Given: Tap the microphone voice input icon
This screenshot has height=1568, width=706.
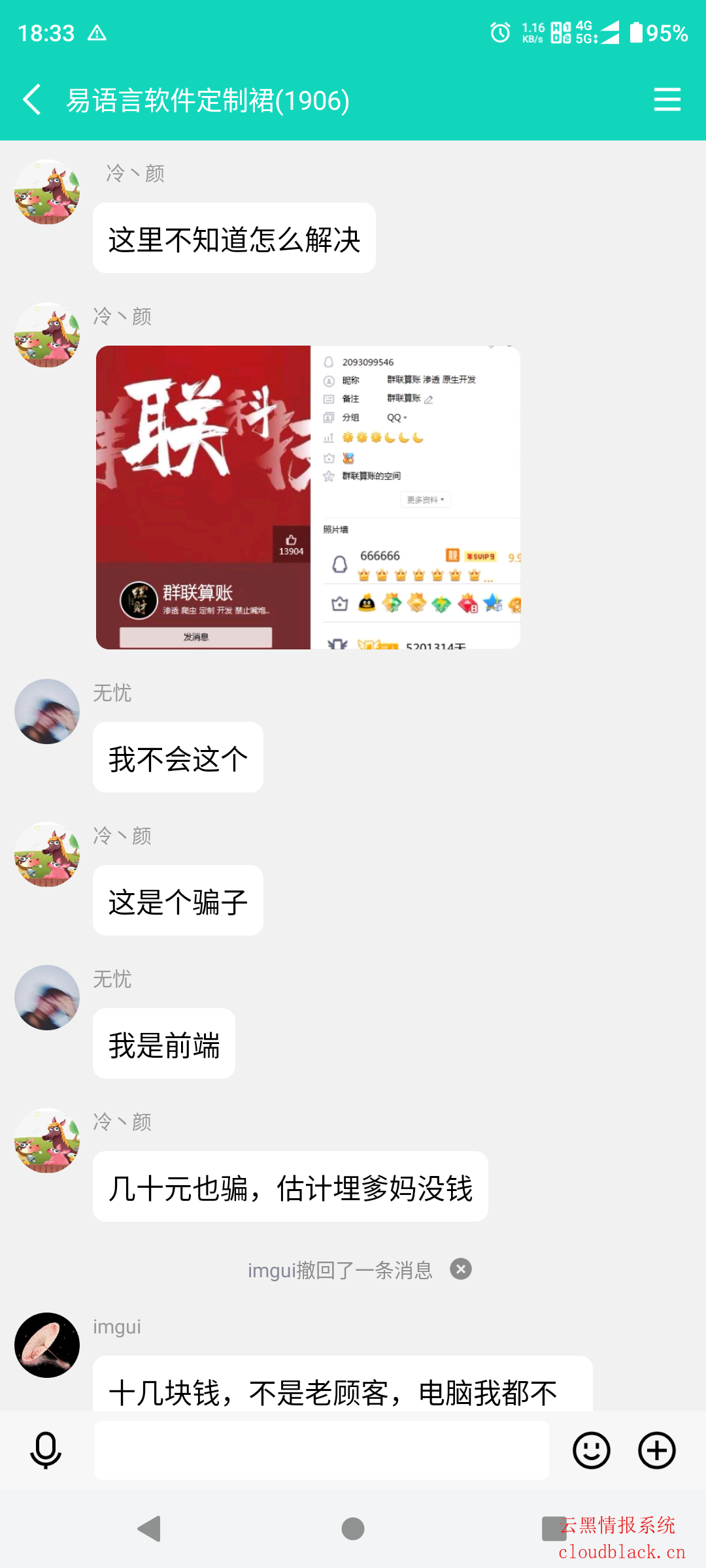Looking at the screenshot, I should click(46, 1450).
